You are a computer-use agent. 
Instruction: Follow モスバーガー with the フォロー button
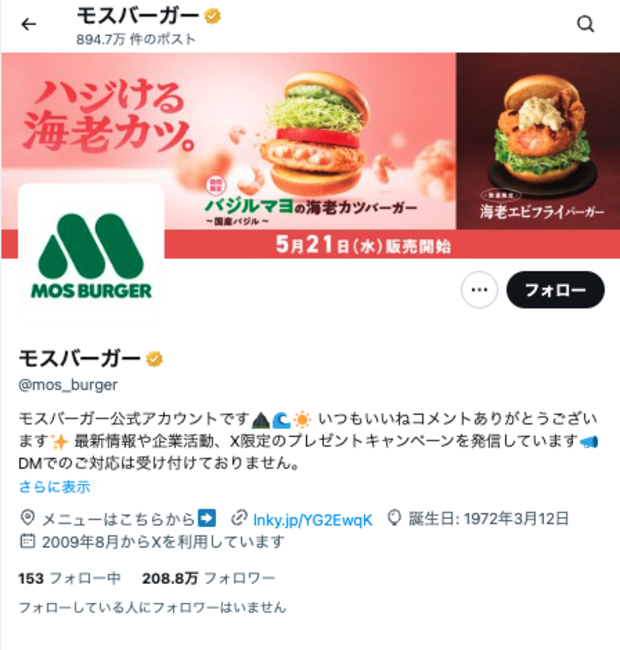pos(555,290)
